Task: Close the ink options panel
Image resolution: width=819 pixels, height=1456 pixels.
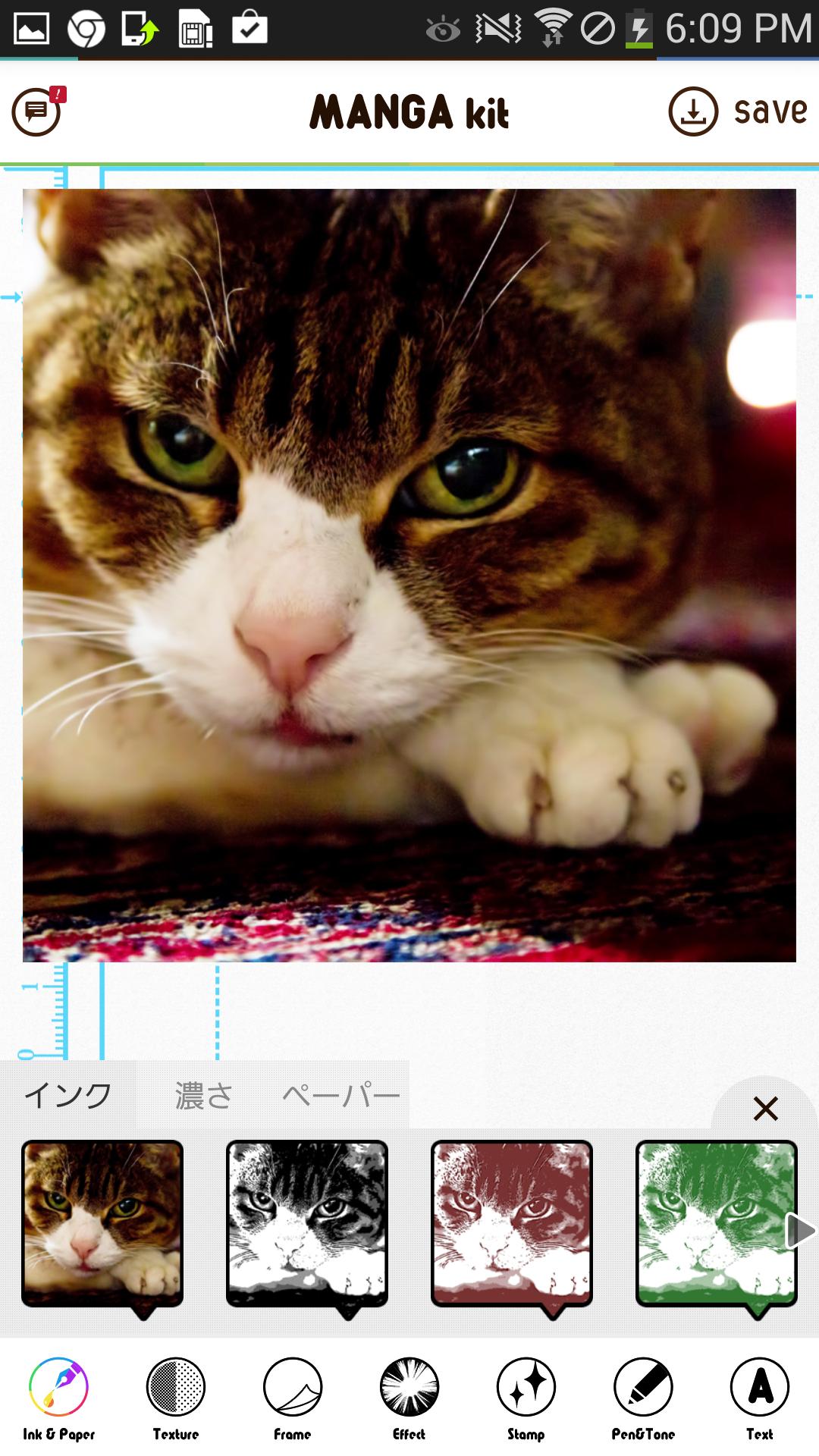Action: tap(765, 1109)
